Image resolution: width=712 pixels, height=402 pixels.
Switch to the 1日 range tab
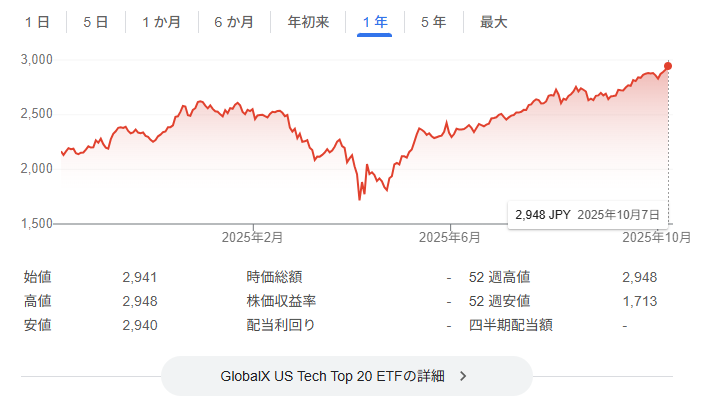tap(36, 22)
